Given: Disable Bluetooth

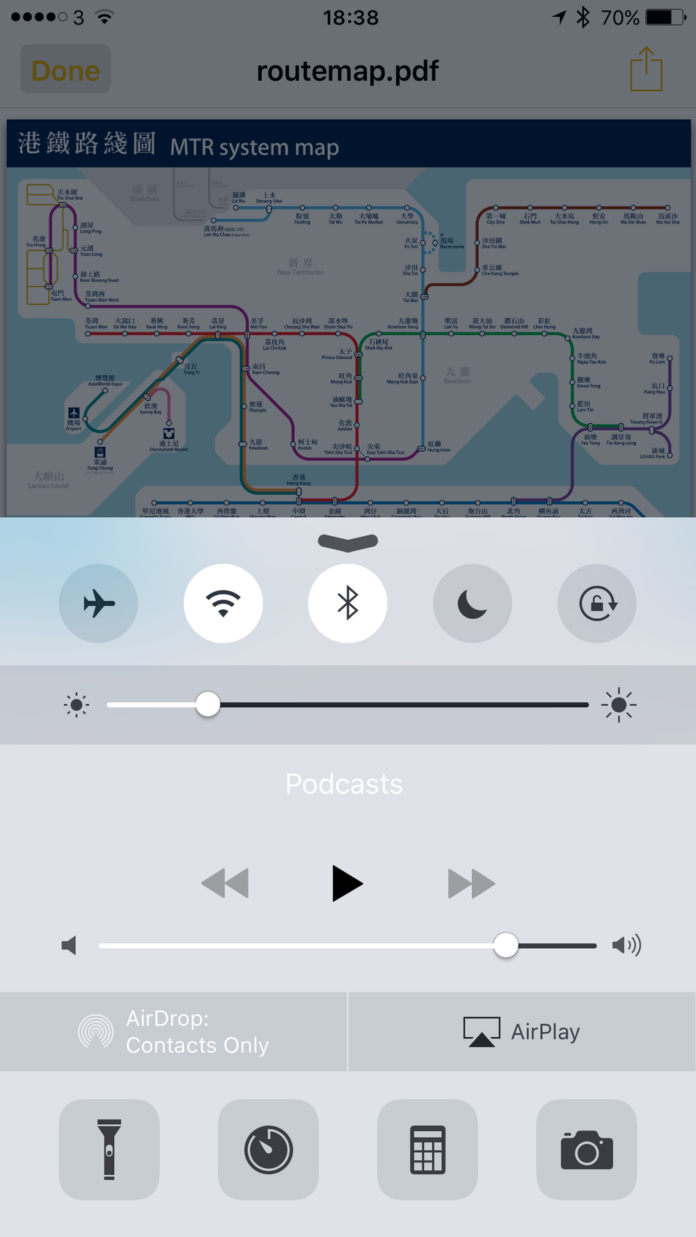Looking at the screenshot, I should (x=347, y=603).
